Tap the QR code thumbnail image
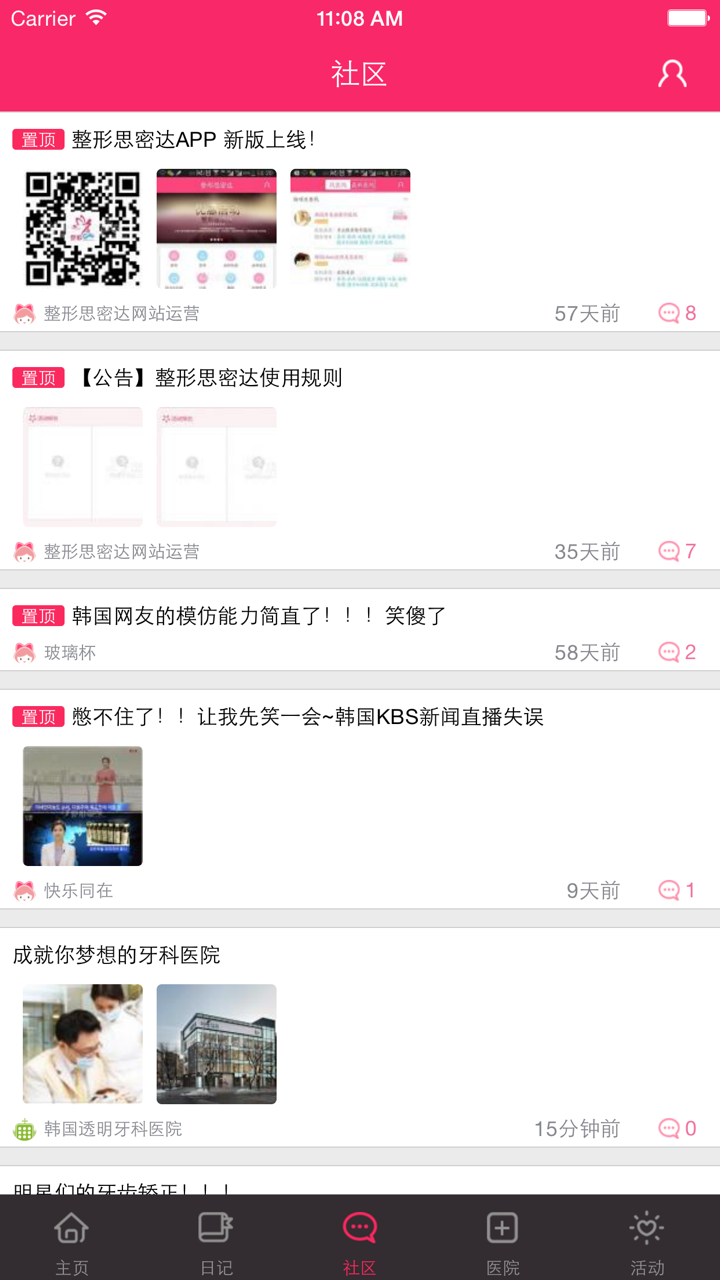Screen dimensions: 720x1280 (x=82, y=228)
